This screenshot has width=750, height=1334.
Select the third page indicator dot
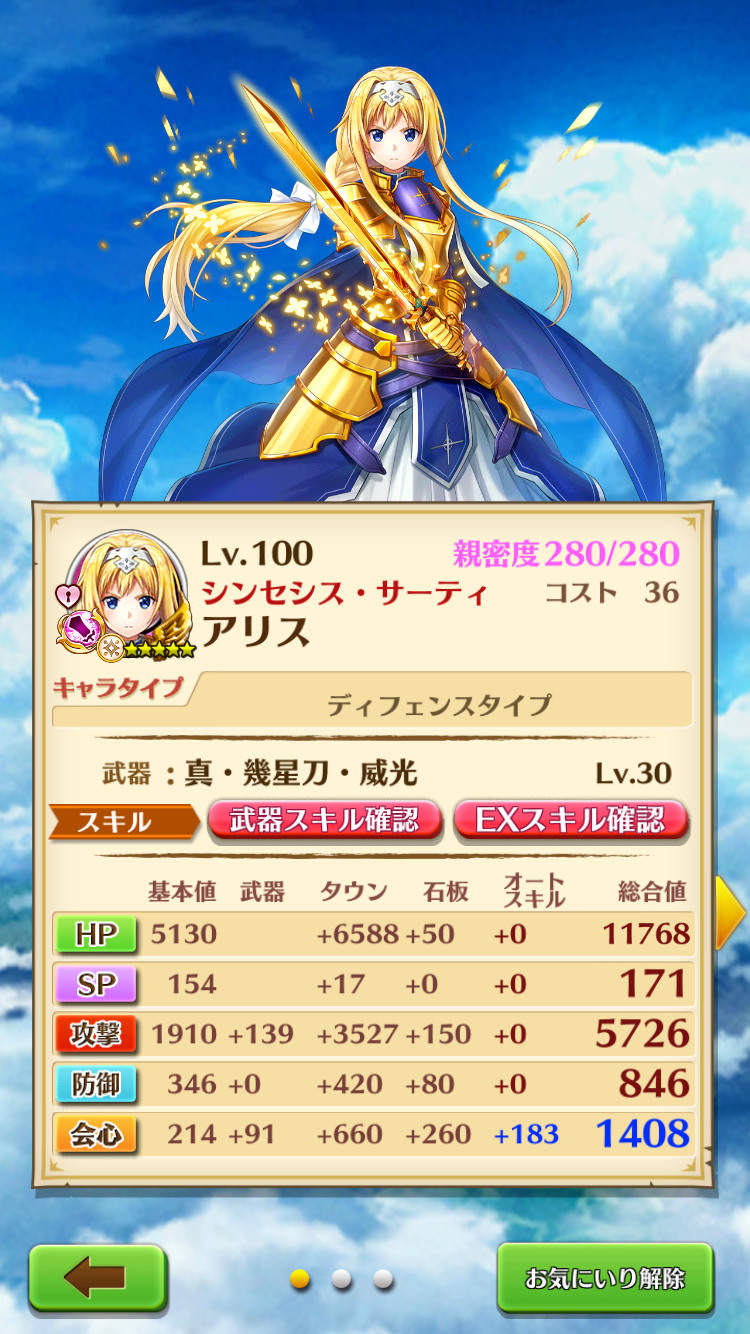(383, 1278)
